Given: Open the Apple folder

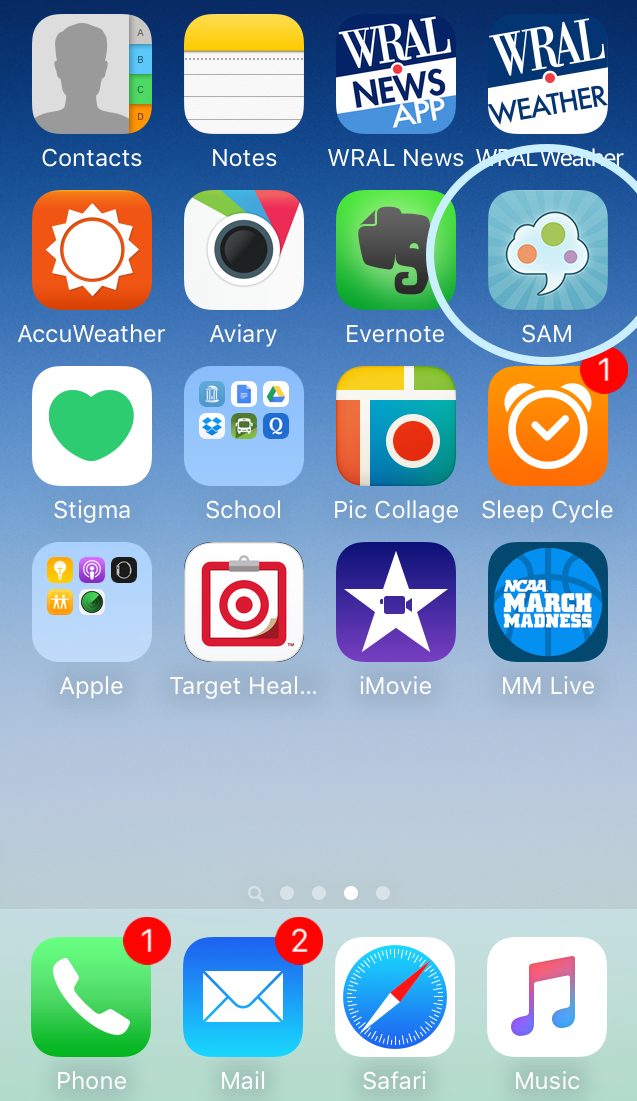Looking at the screenshot, I should point(92,602).
